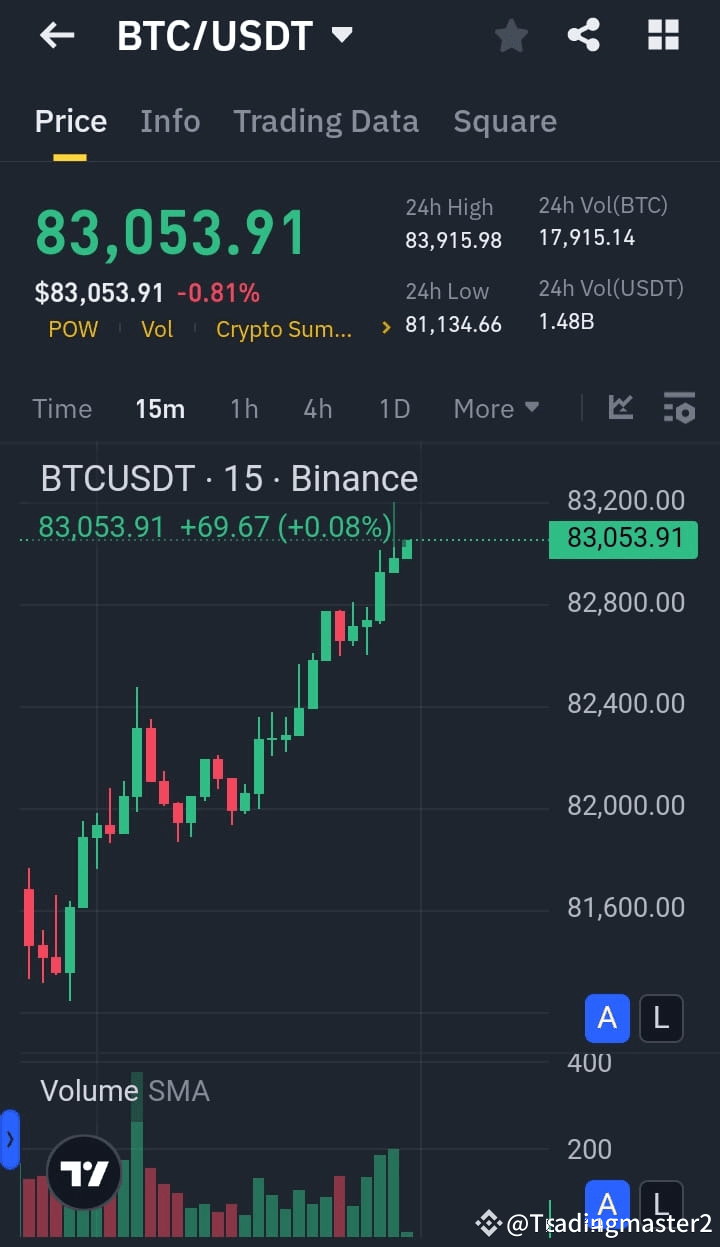Toggle the lower A indicator near volume panel
Image resolution: width=720 pixels, height=1247 pixels.
(607, 1203)
